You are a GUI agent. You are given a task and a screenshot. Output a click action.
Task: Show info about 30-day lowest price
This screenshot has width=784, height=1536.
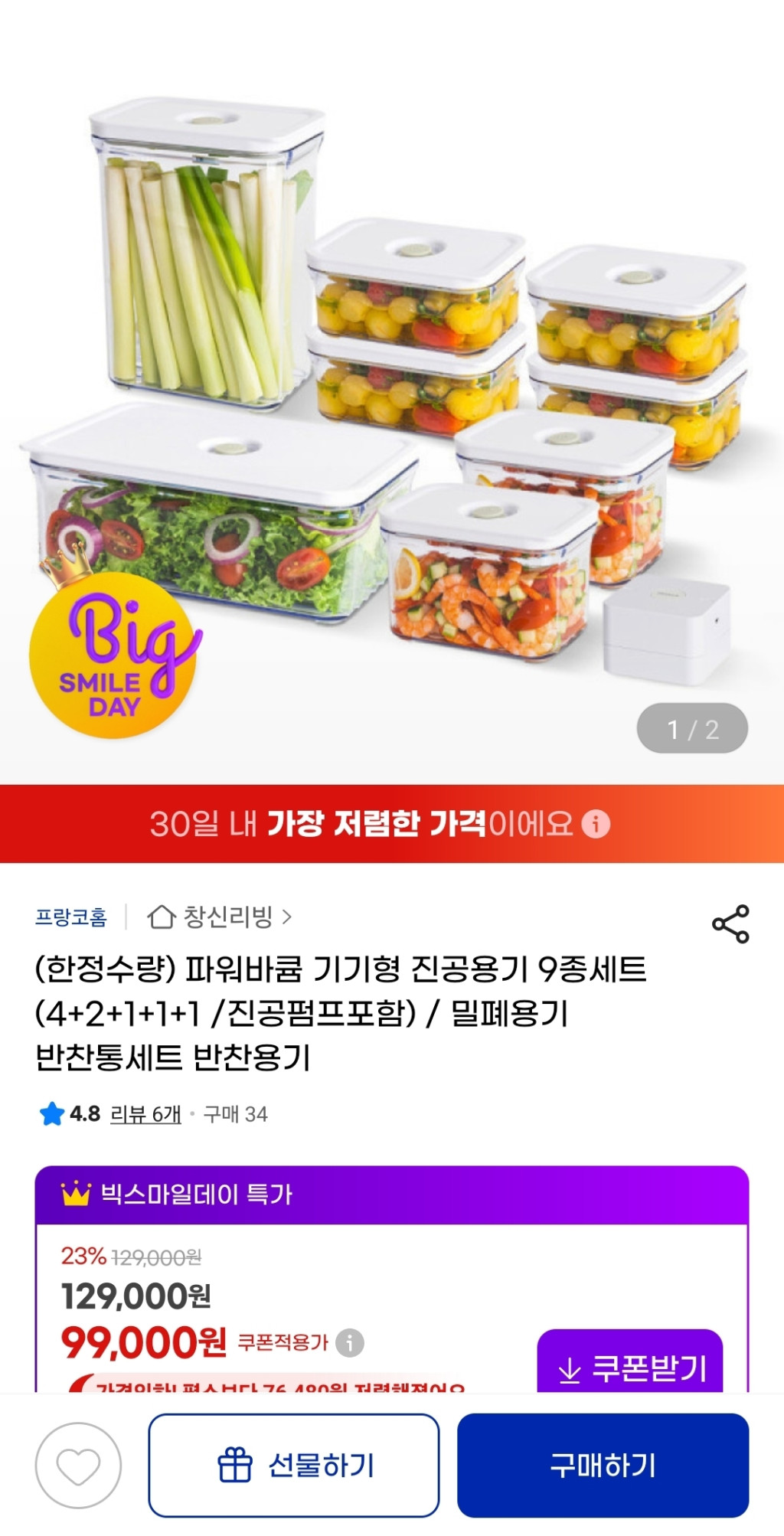[596, 824]
